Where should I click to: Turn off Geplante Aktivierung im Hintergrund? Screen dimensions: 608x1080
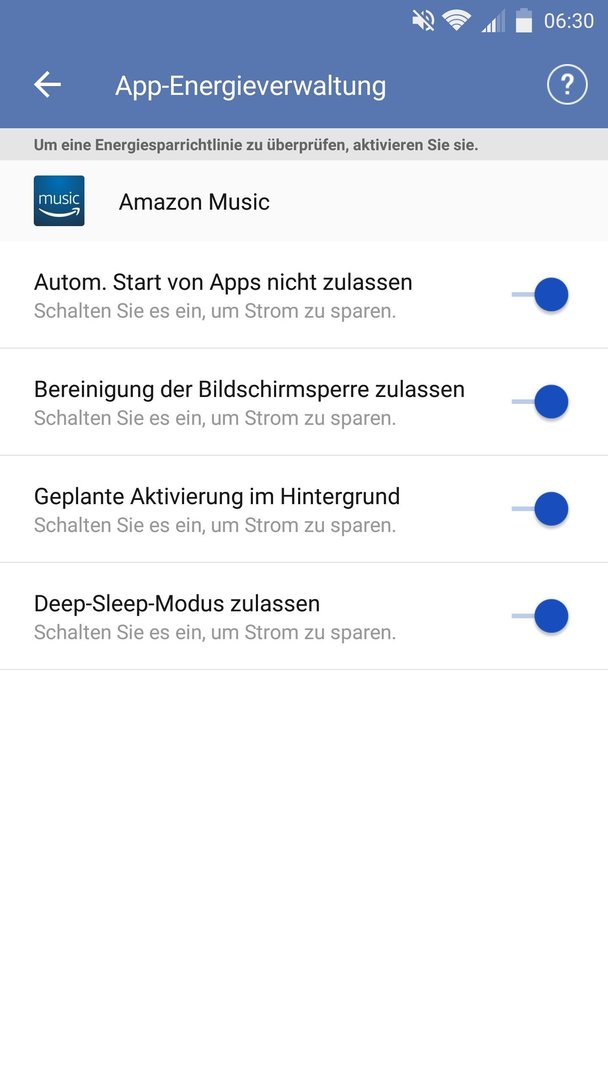coord(540,509)
